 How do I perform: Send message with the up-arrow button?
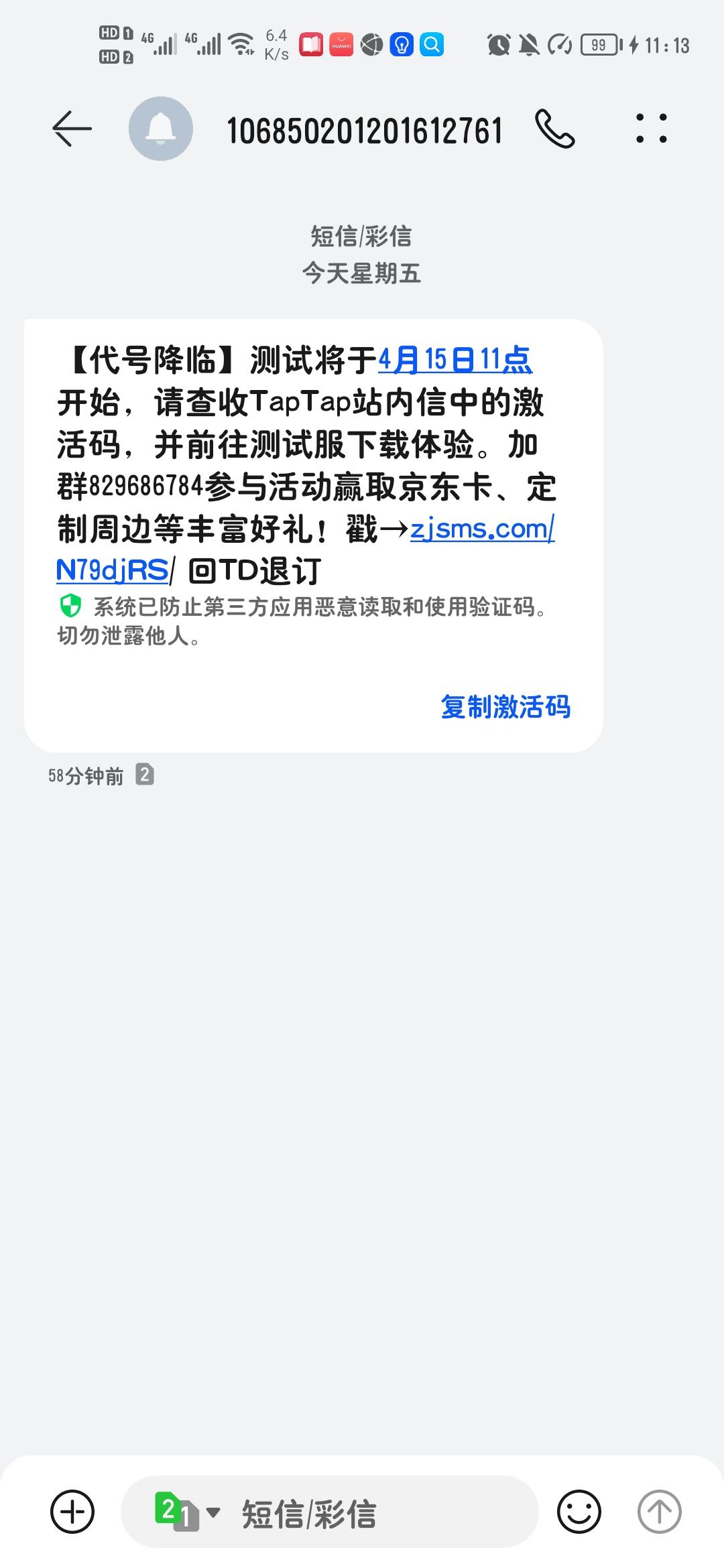(659, 1512)
